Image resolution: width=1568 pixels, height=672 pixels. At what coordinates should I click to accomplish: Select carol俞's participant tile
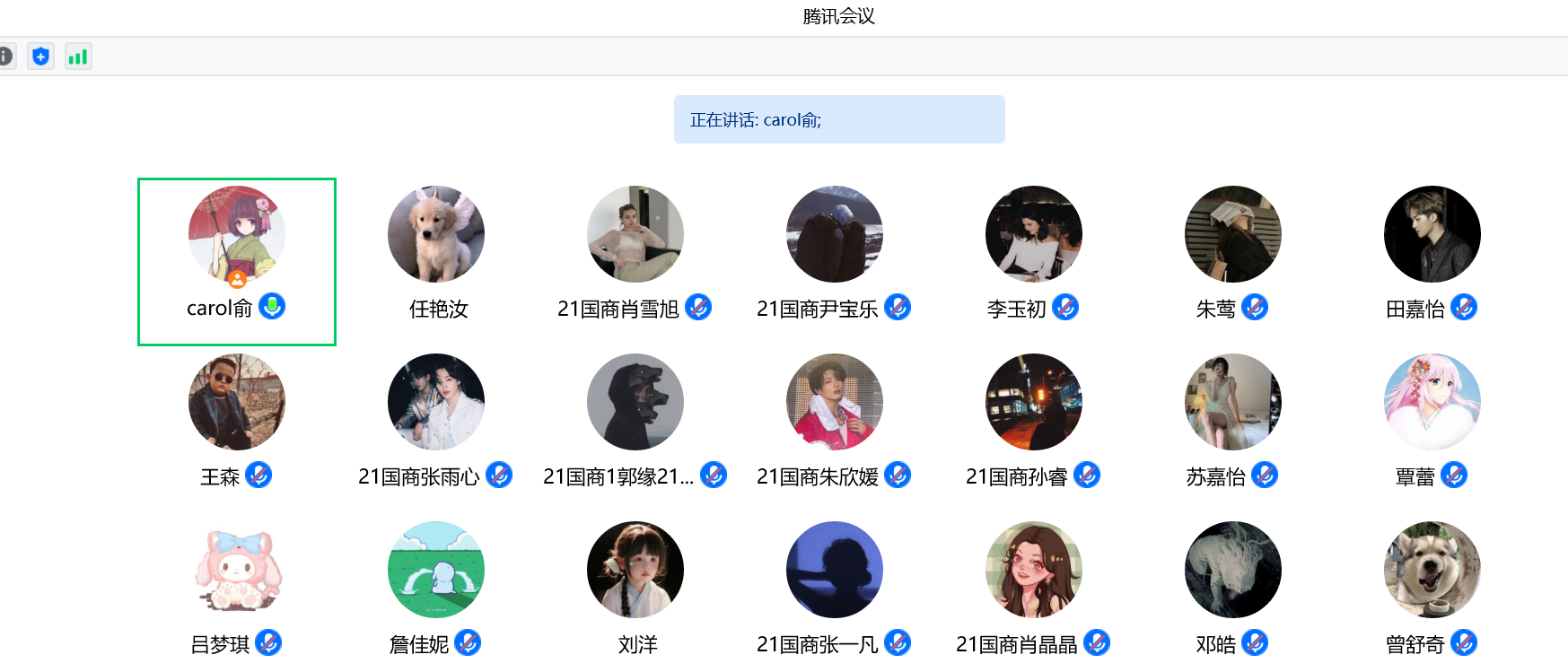[x=236, y=234]
